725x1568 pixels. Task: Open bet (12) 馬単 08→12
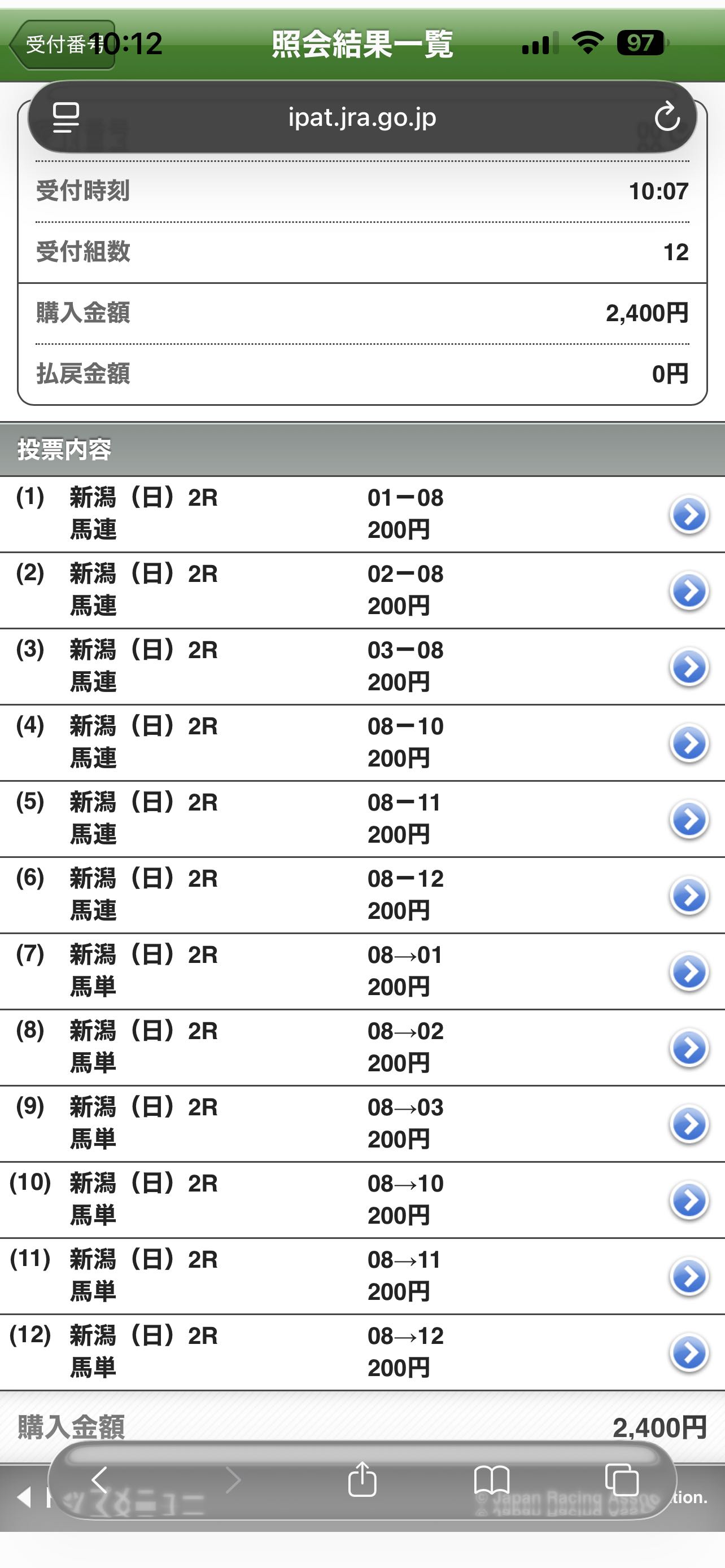tap(688, 1352)
